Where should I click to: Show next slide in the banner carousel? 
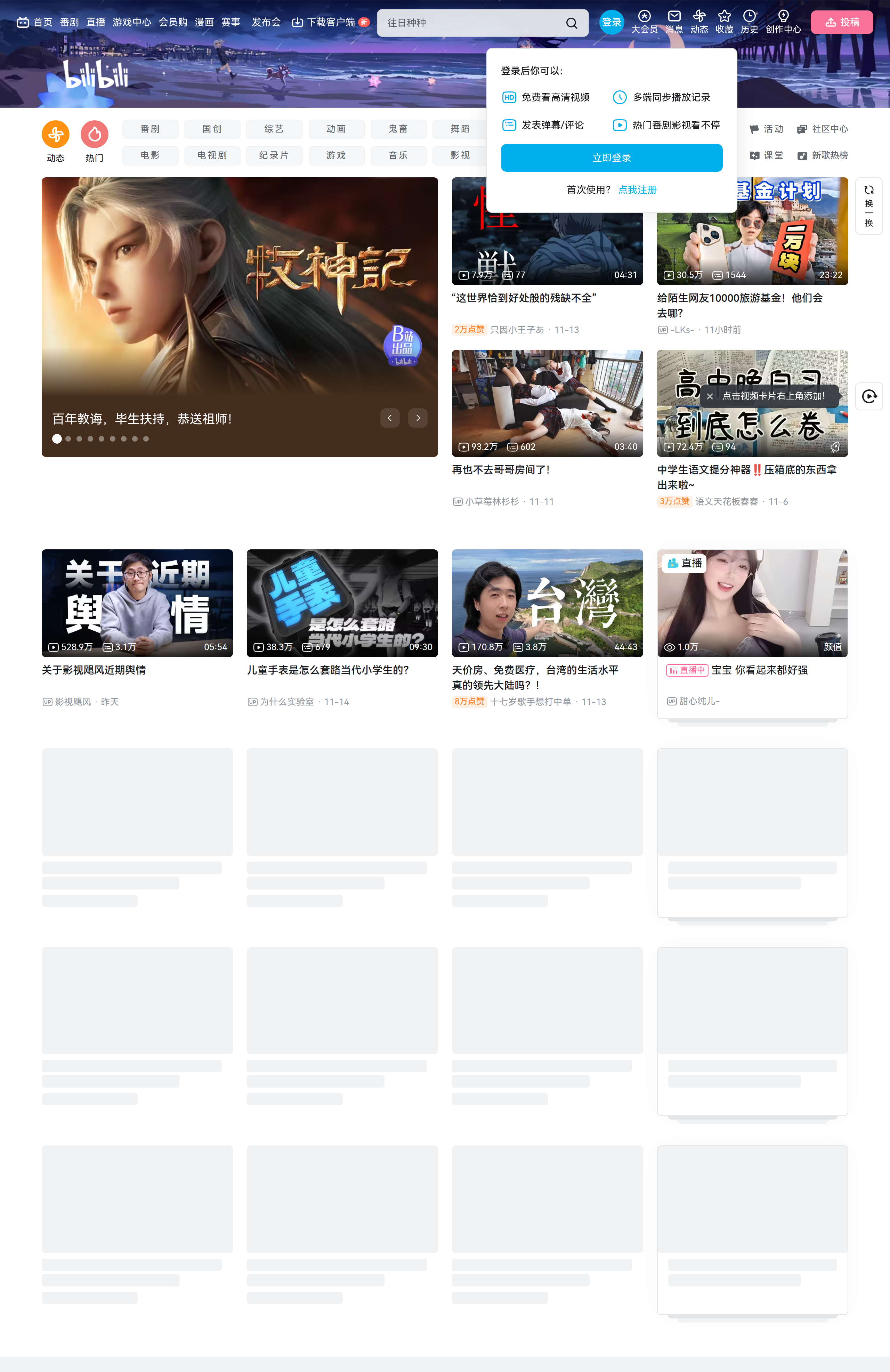[418, 418]
